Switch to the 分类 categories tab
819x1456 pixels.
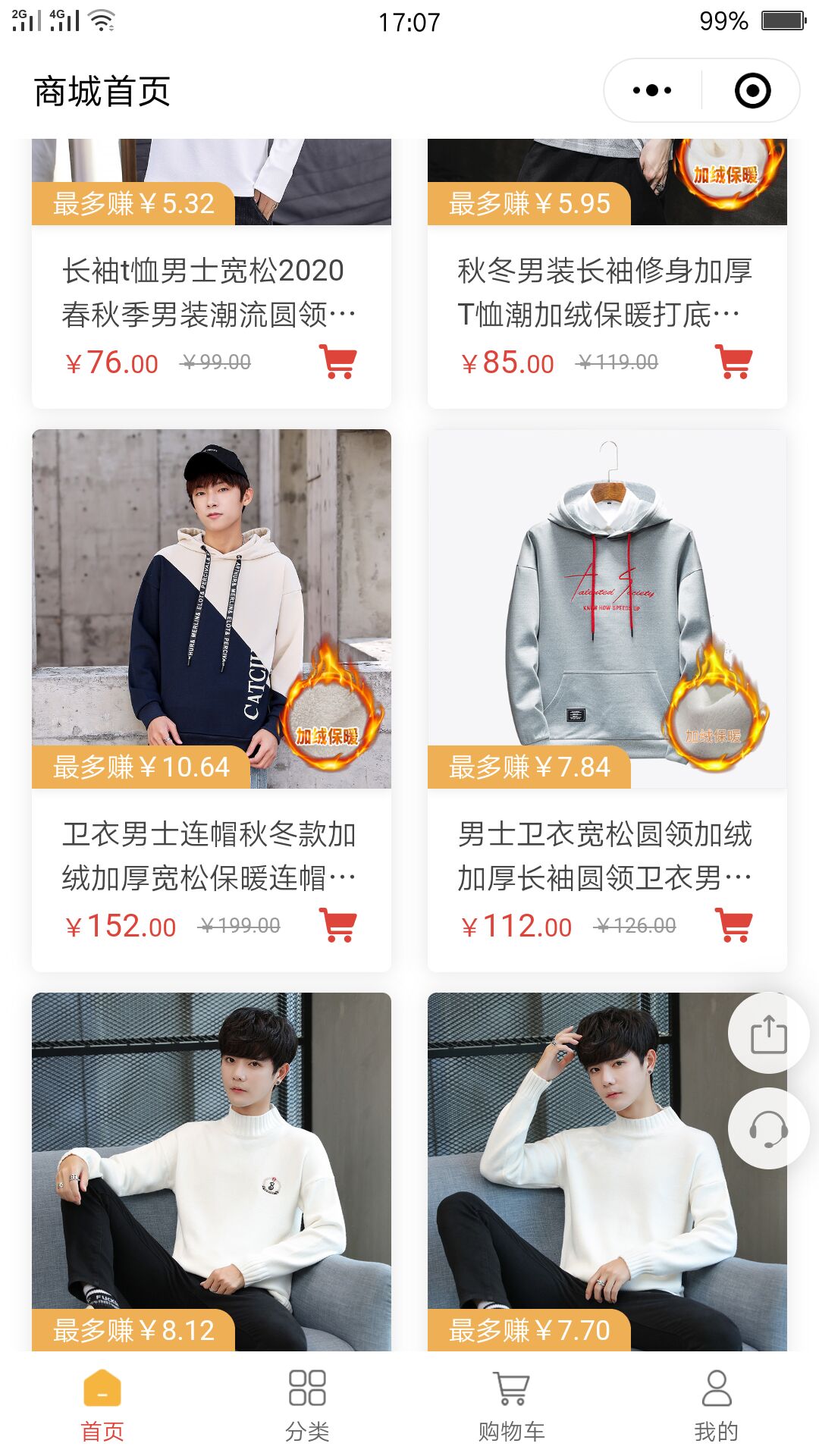coord(307,1404)
